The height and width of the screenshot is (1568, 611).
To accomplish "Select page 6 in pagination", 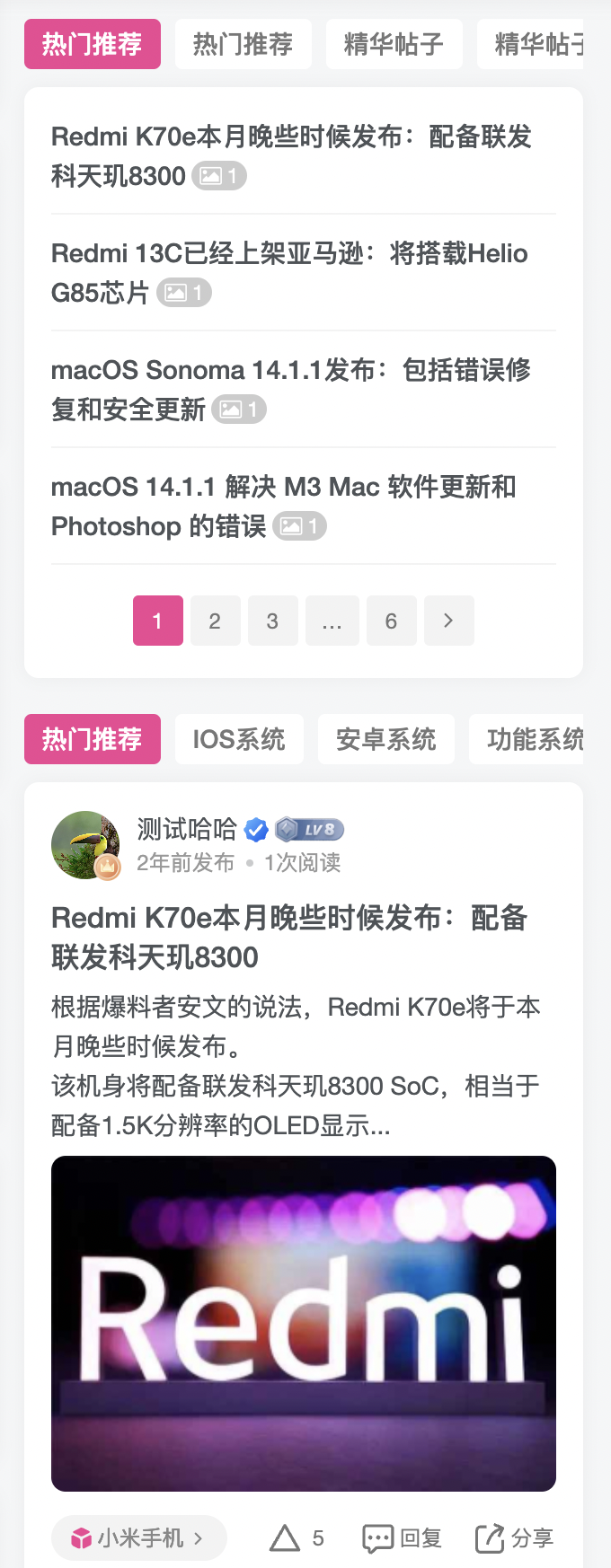I will pyautogui.click(x=391, y=621).
